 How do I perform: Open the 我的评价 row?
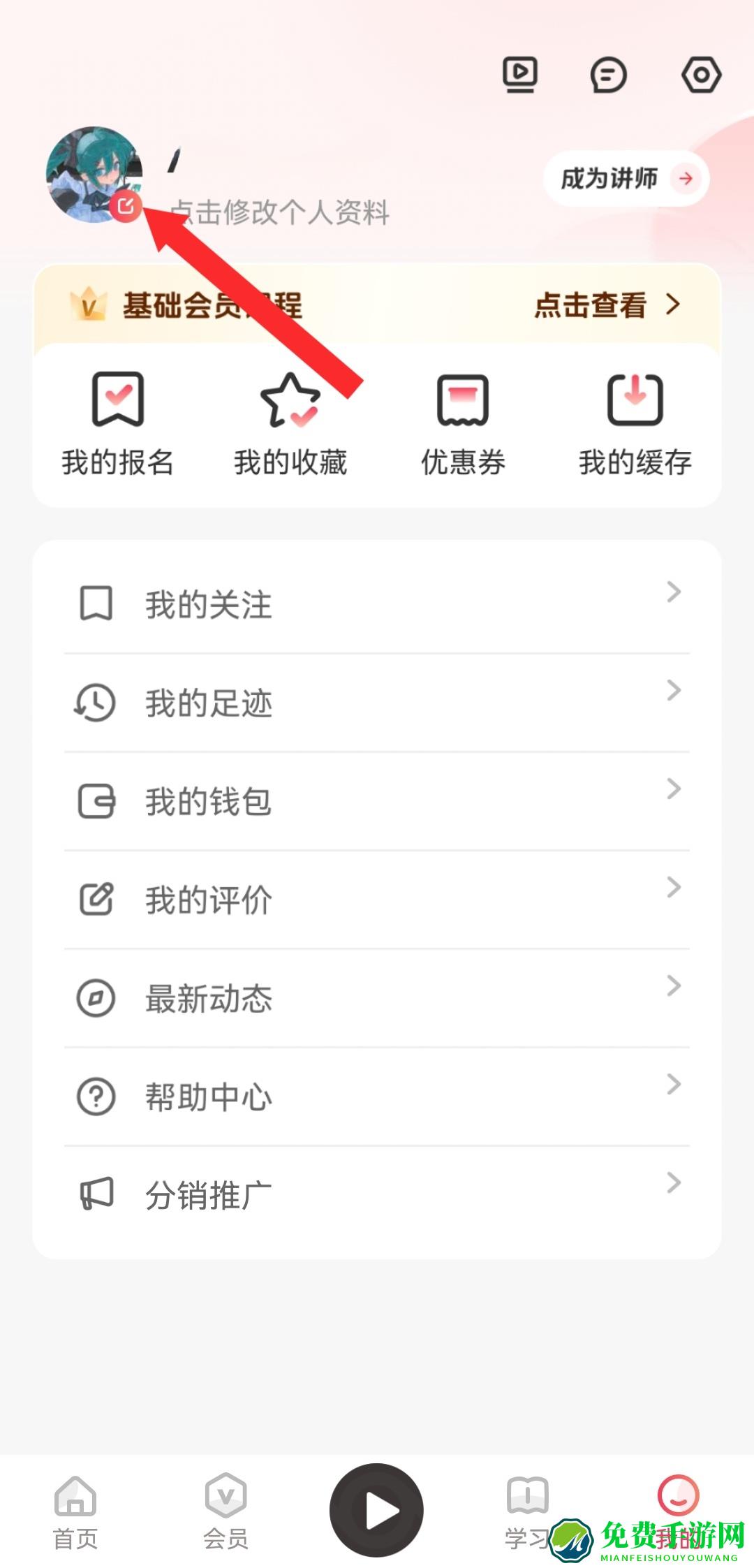377,900
